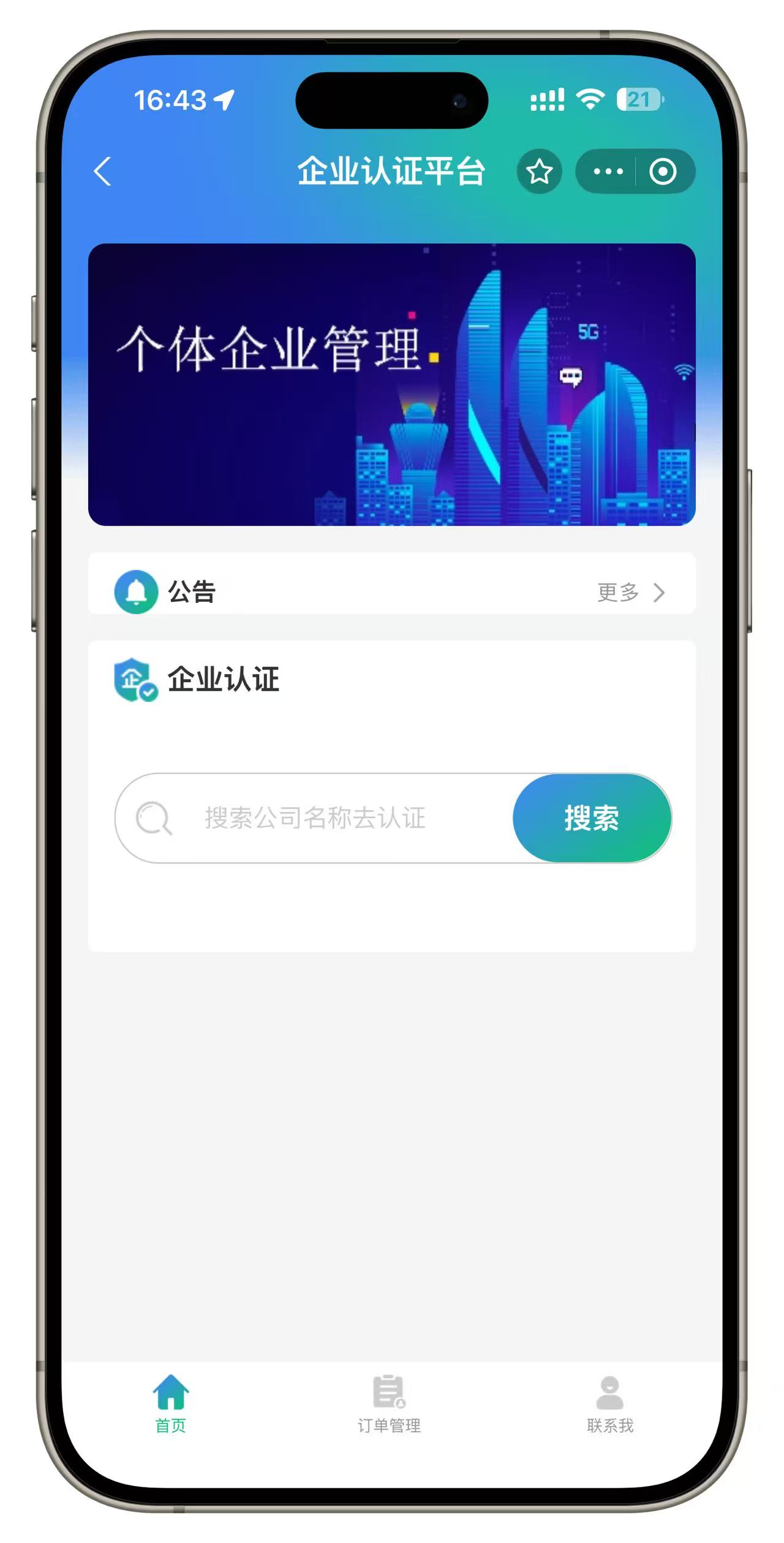Open the 联系我 tab
The image size is (784, 1543).
tap(609, 1403)
